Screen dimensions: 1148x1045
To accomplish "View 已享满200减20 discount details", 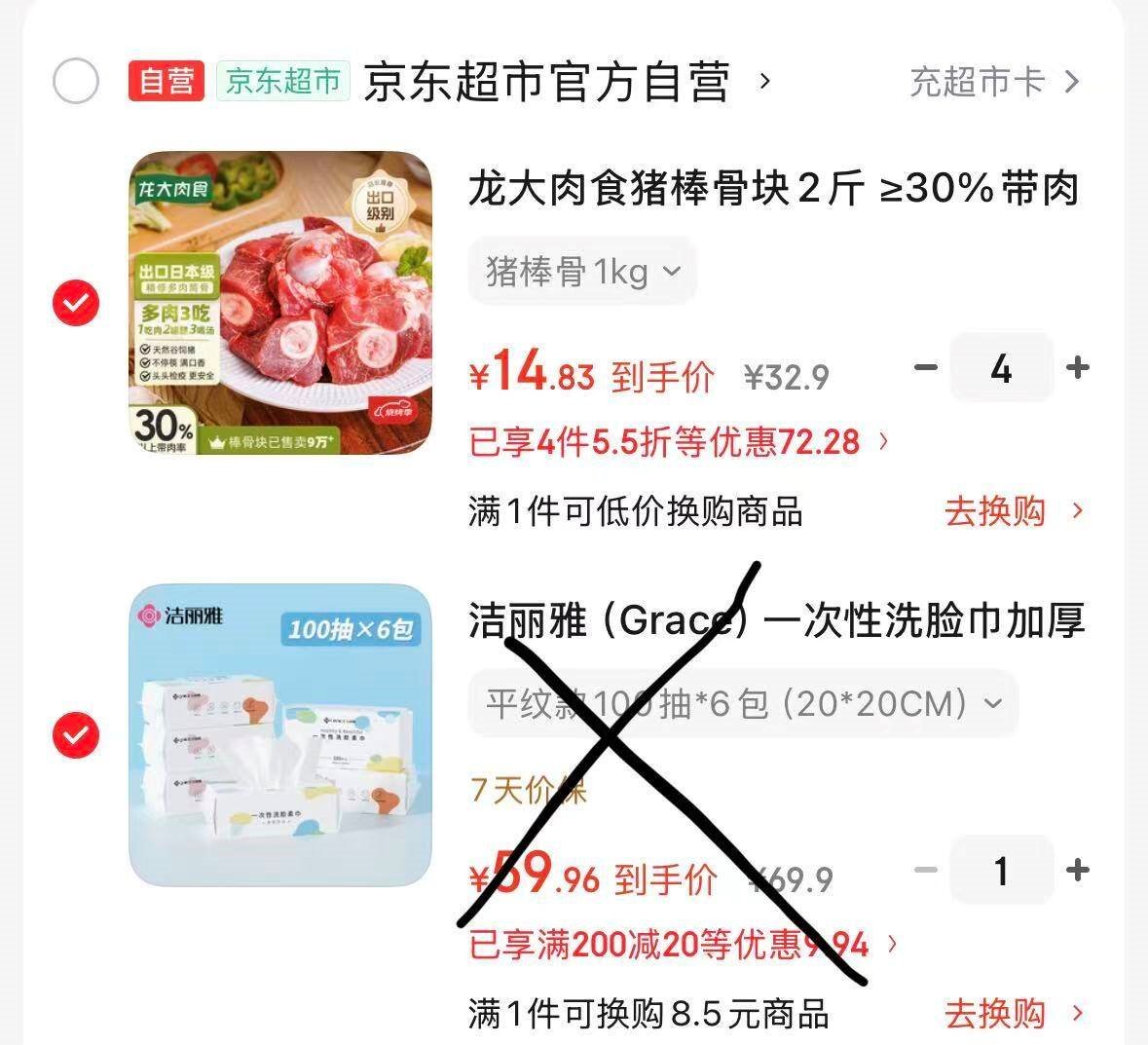I will pos(683,945).
